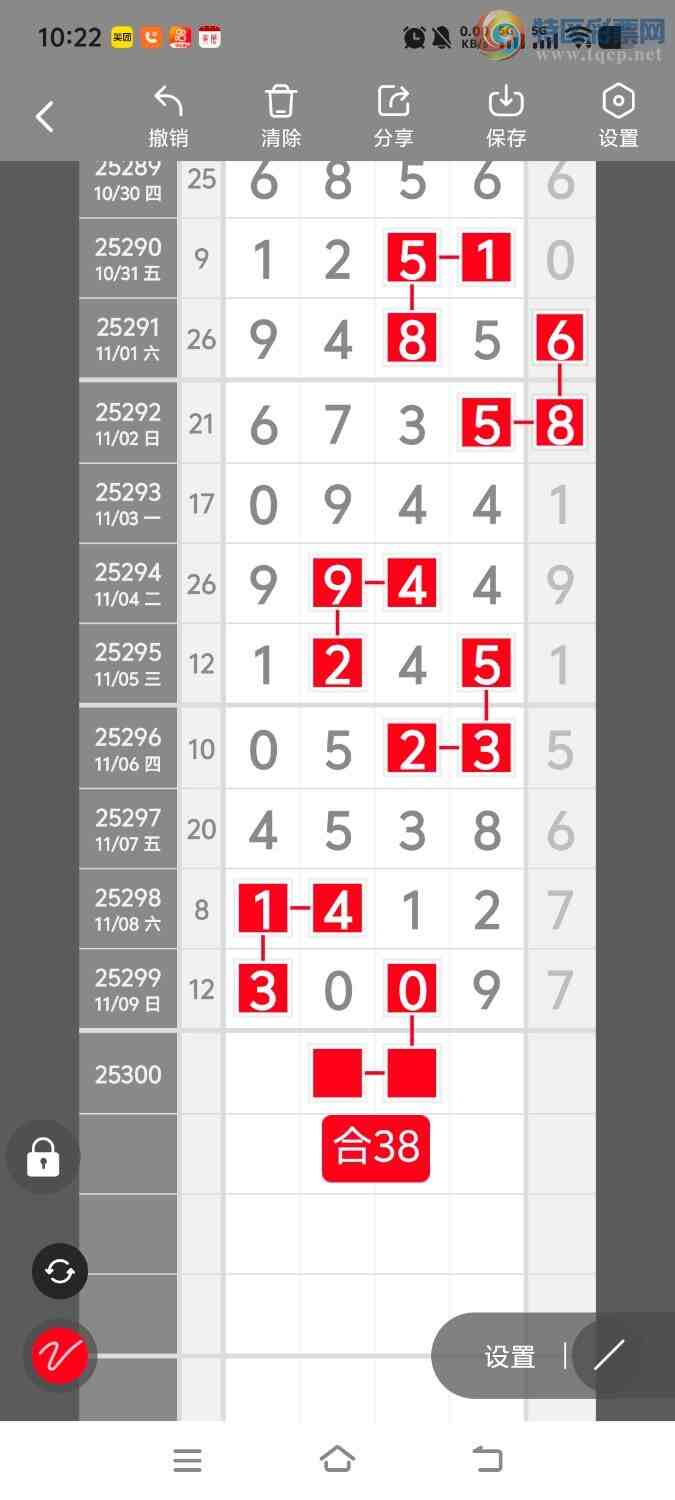
Task: Open the 设置 option in the bottom pill
Action: coord(510,1356)
